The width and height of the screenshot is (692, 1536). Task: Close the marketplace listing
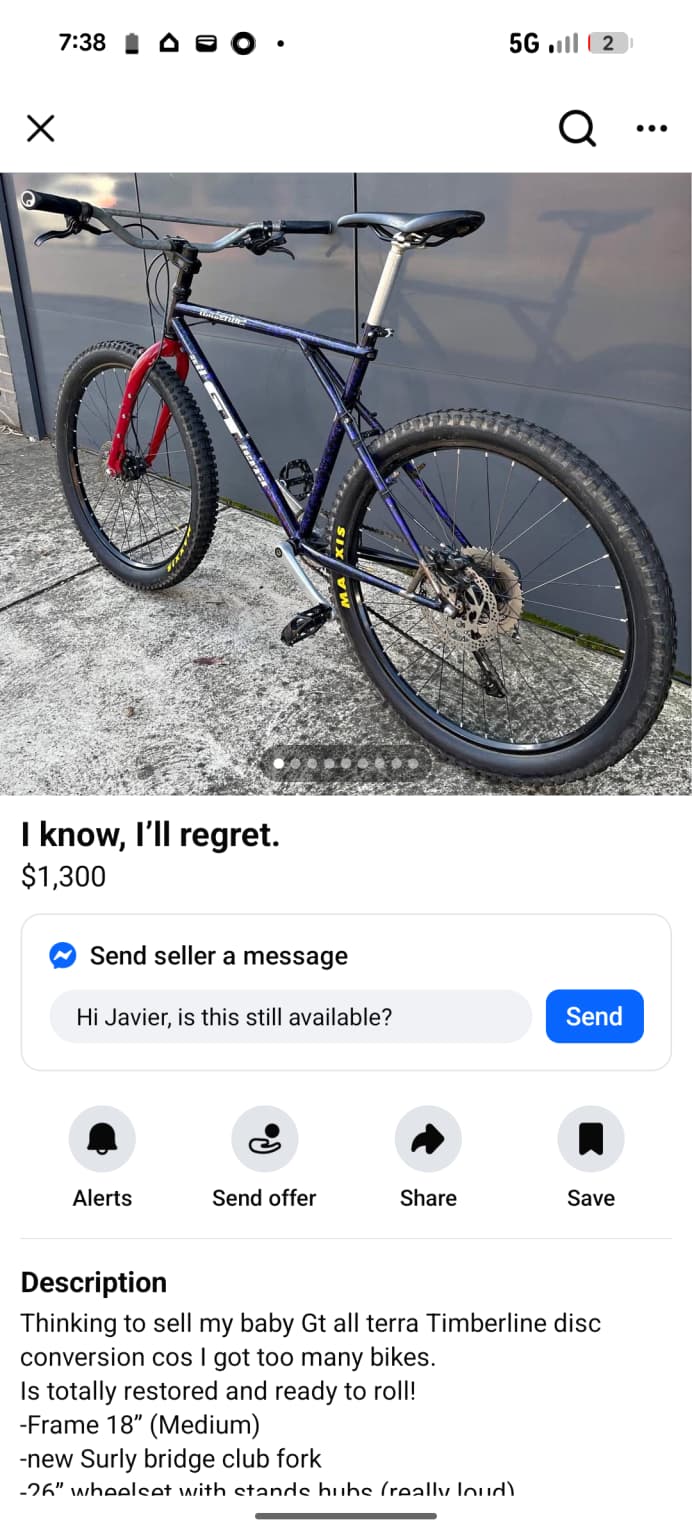pos(40,128)
